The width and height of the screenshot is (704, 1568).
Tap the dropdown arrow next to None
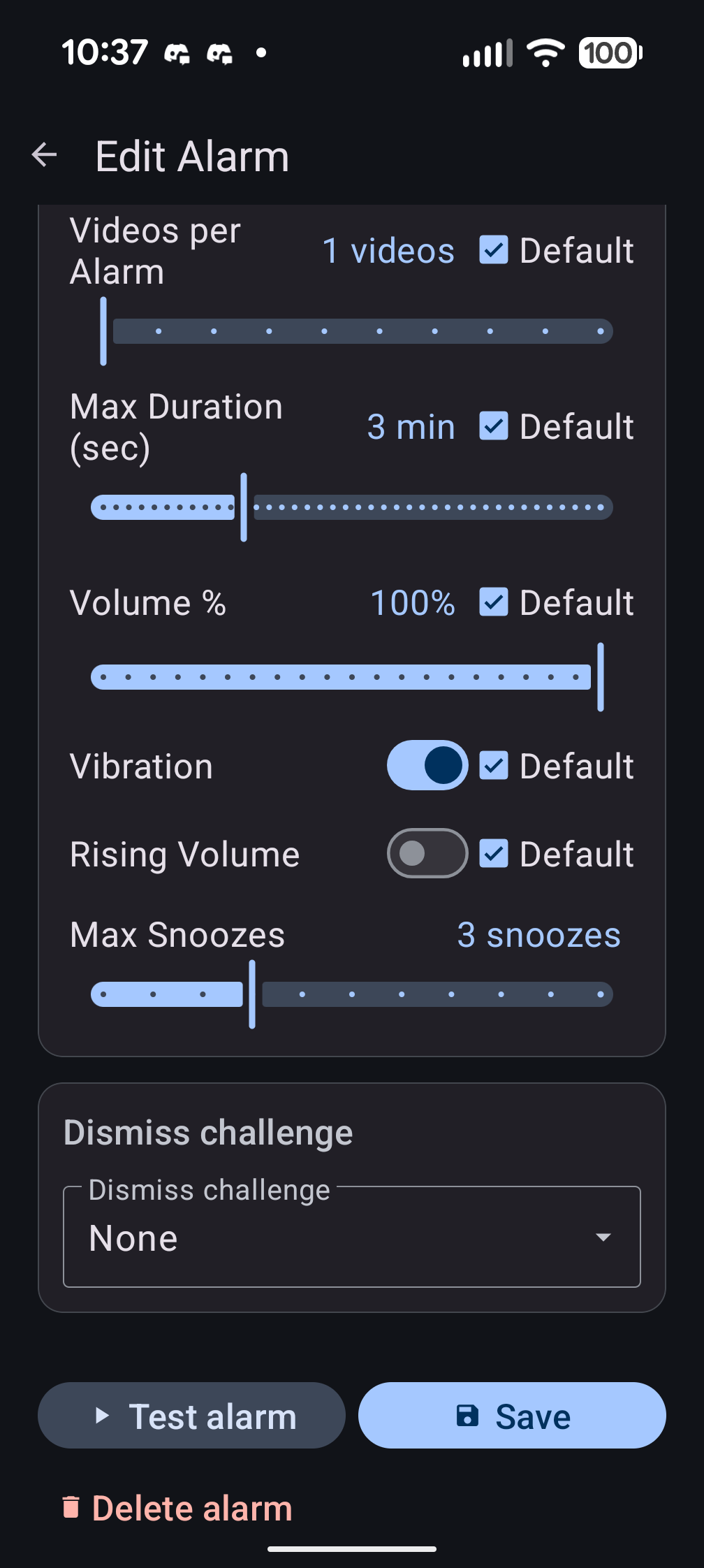tap(602, 1237)
